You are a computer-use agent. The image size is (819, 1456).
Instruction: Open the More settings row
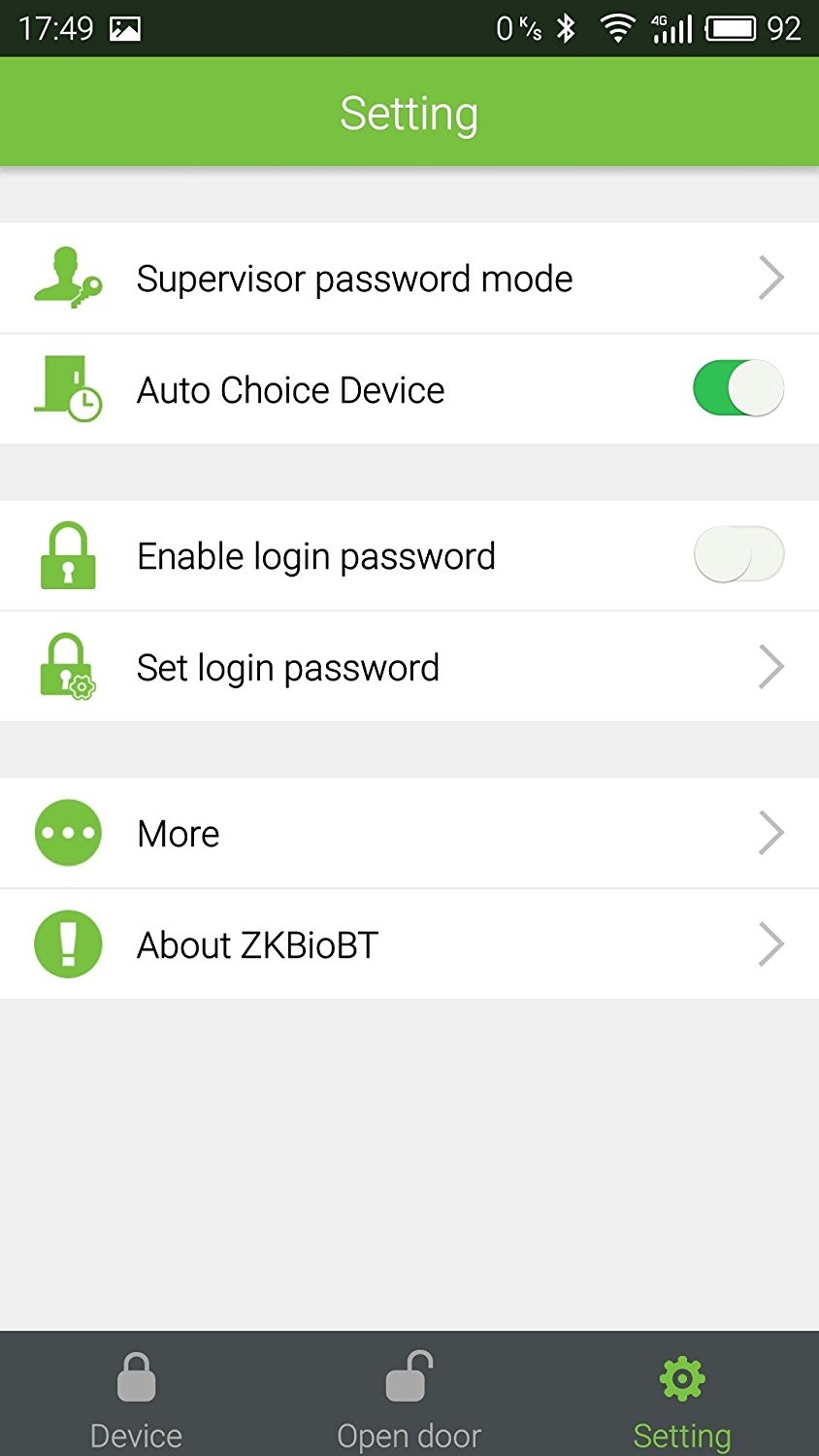(x=409, y=833)
